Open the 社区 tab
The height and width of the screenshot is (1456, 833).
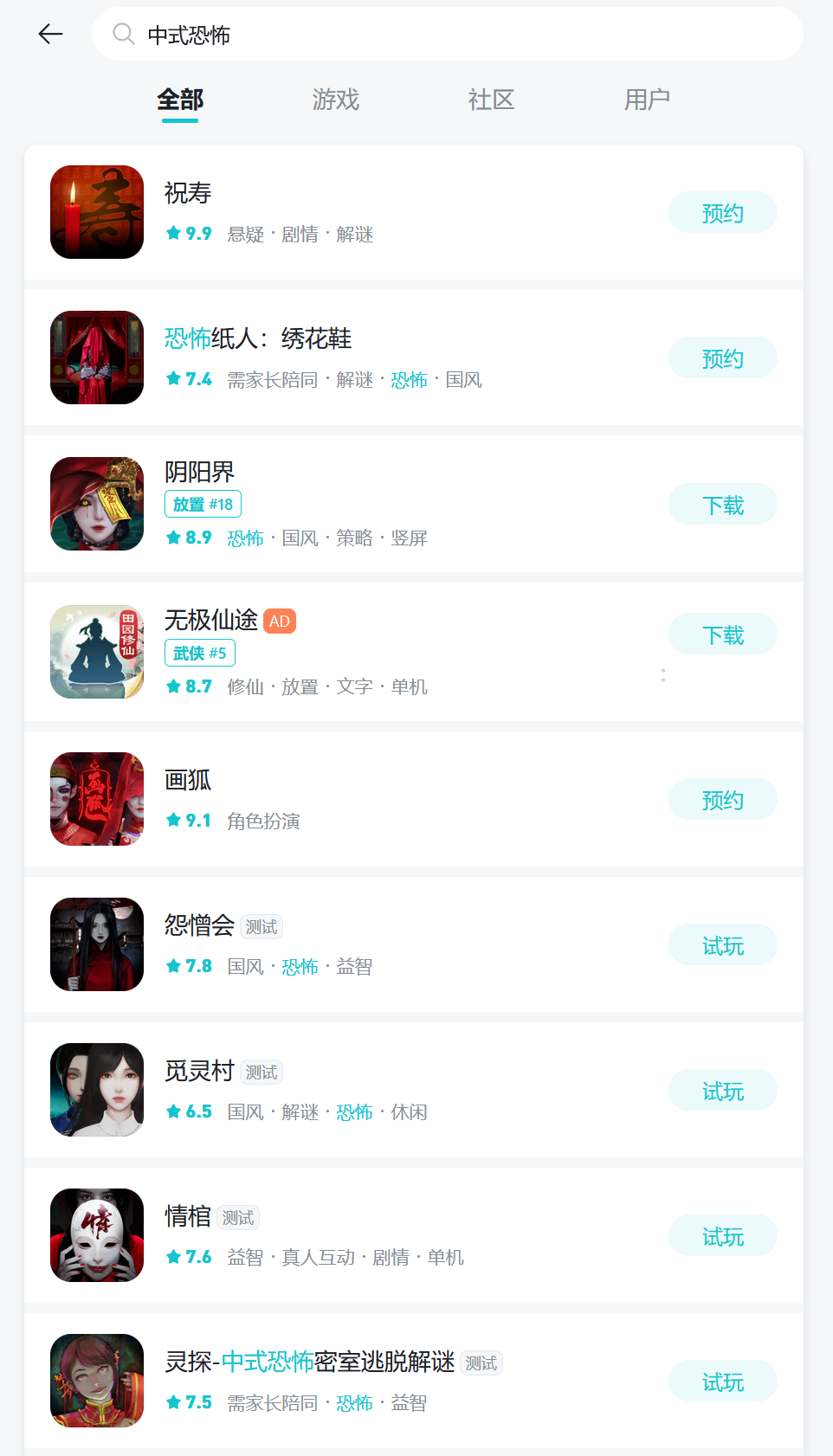pyautogui.click(x=491, y=100)
